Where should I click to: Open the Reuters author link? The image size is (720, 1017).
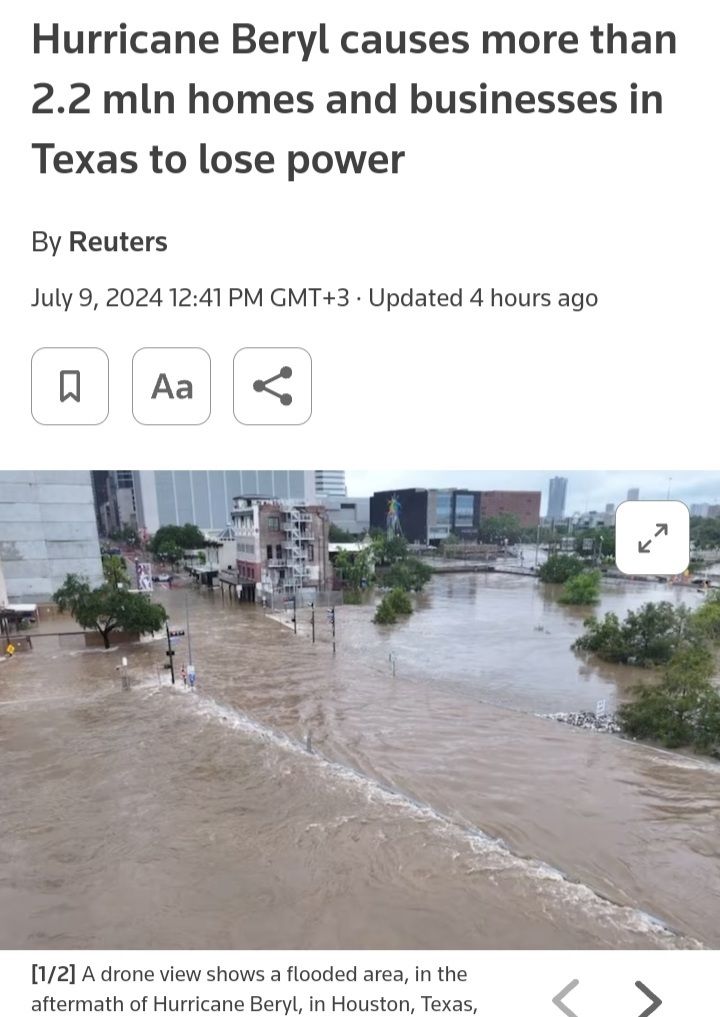click(118, 242)
